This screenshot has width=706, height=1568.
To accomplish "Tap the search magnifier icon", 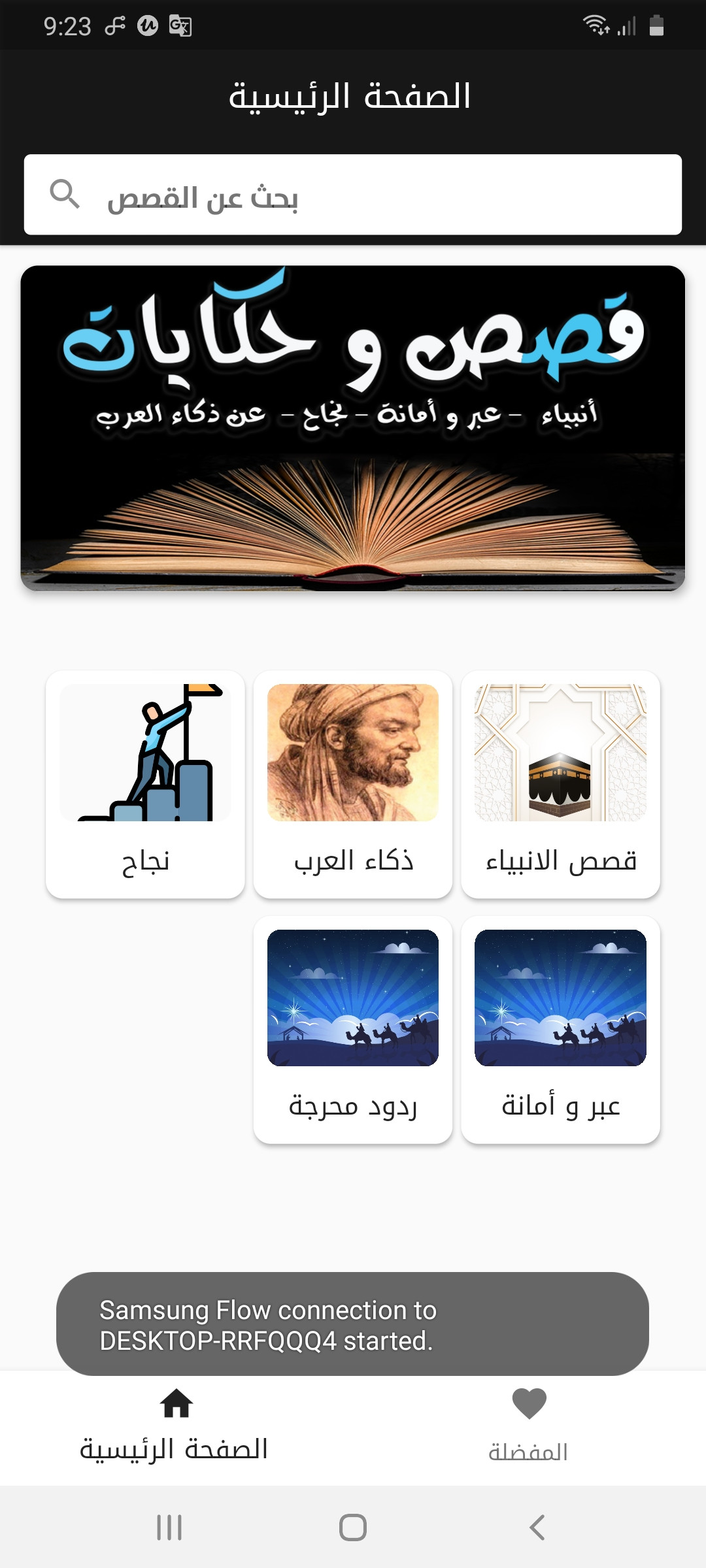I will [65, 194].
